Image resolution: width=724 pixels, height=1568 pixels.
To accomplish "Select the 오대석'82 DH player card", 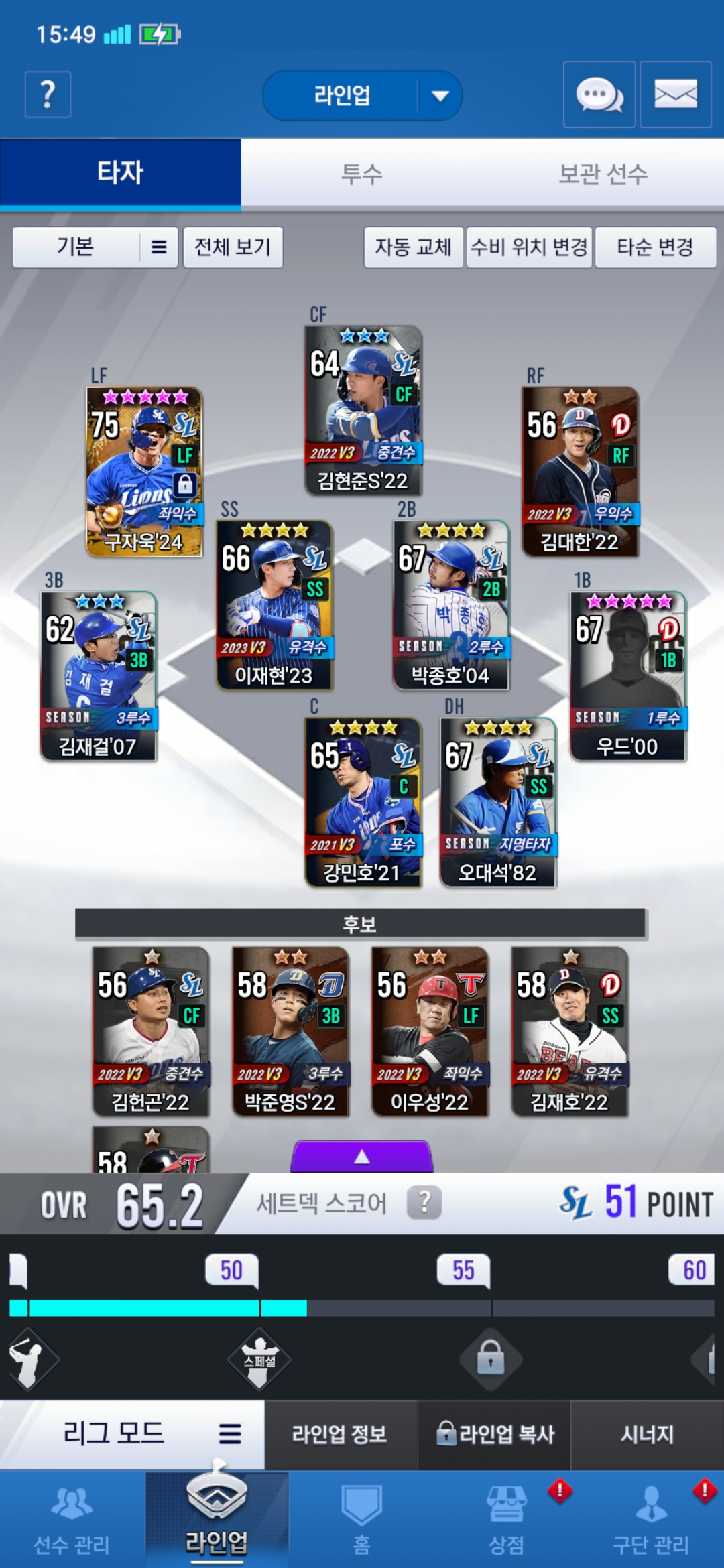I will [497, 802].
